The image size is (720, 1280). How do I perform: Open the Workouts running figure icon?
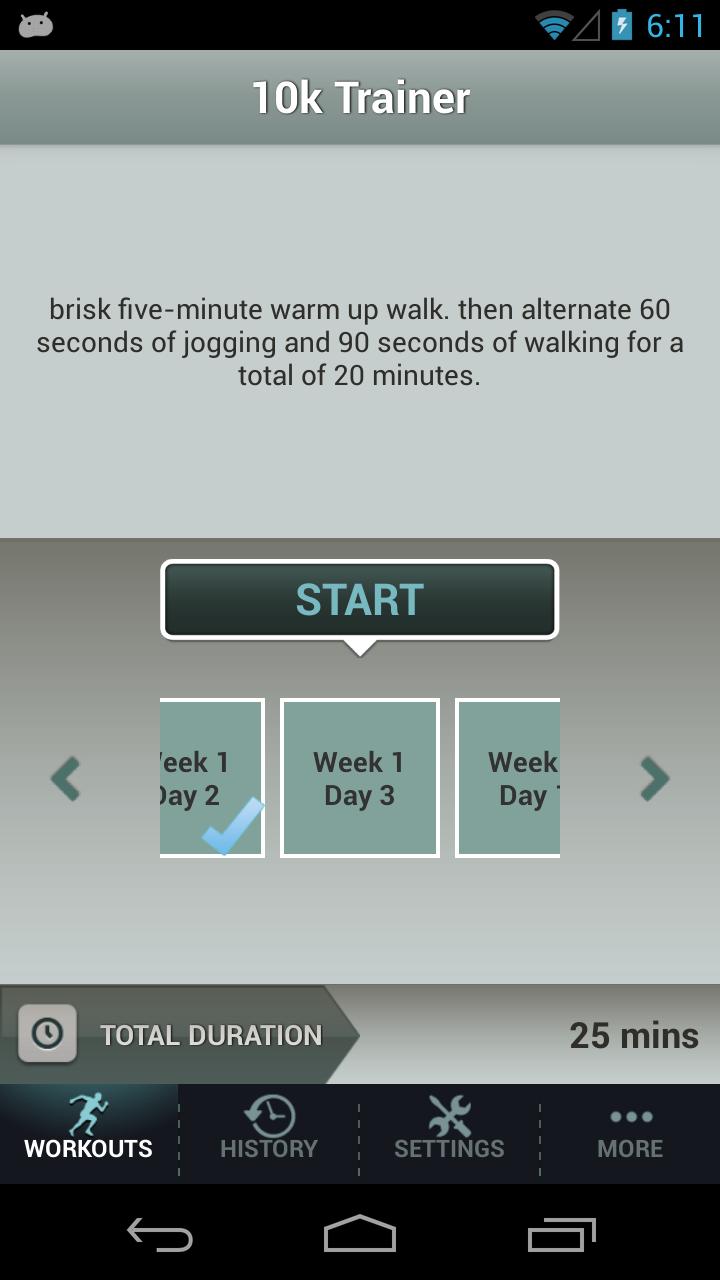88,1113
